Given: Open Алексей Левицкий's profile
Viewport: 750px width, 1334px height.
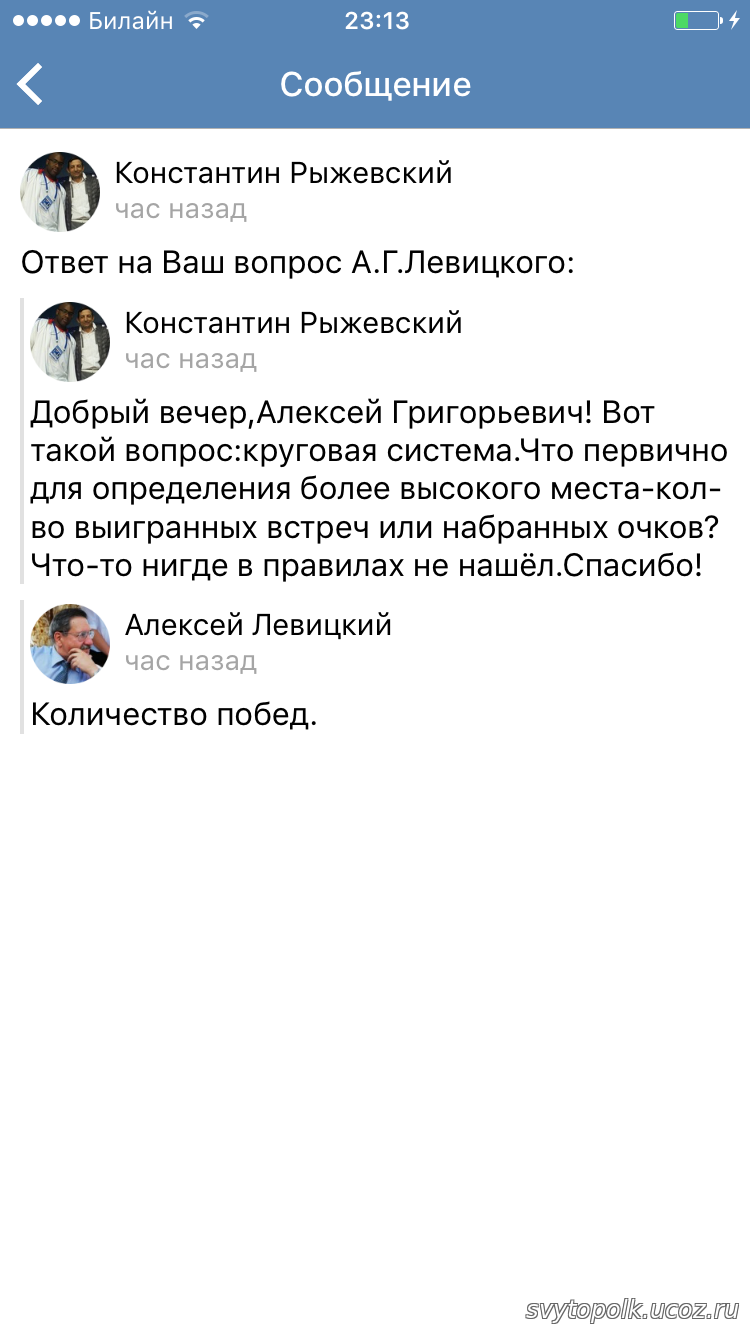Looking at the screenshot, I should [258, 625].
